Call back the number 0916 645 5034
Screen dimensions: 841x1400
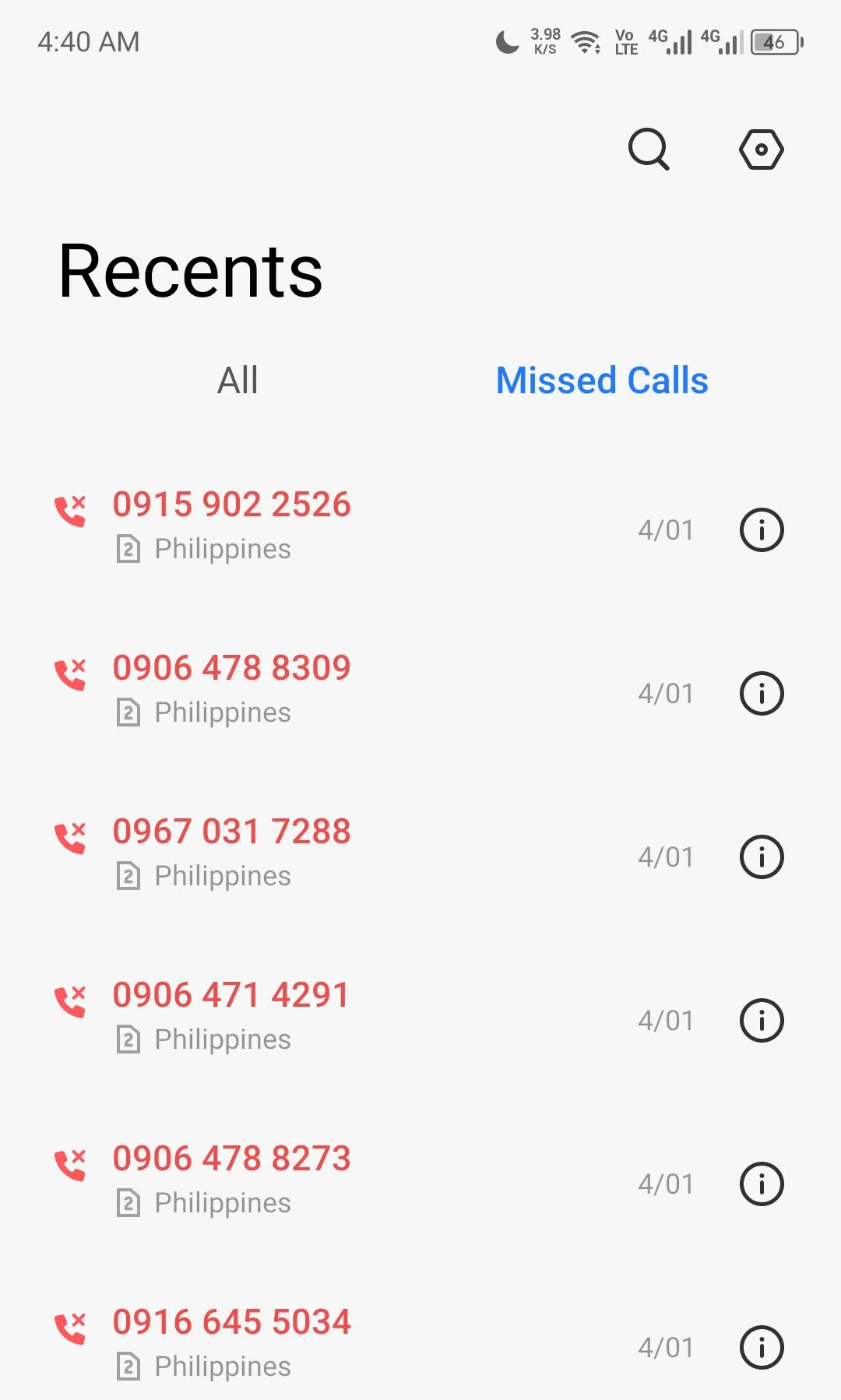[x=230, y=1321]
